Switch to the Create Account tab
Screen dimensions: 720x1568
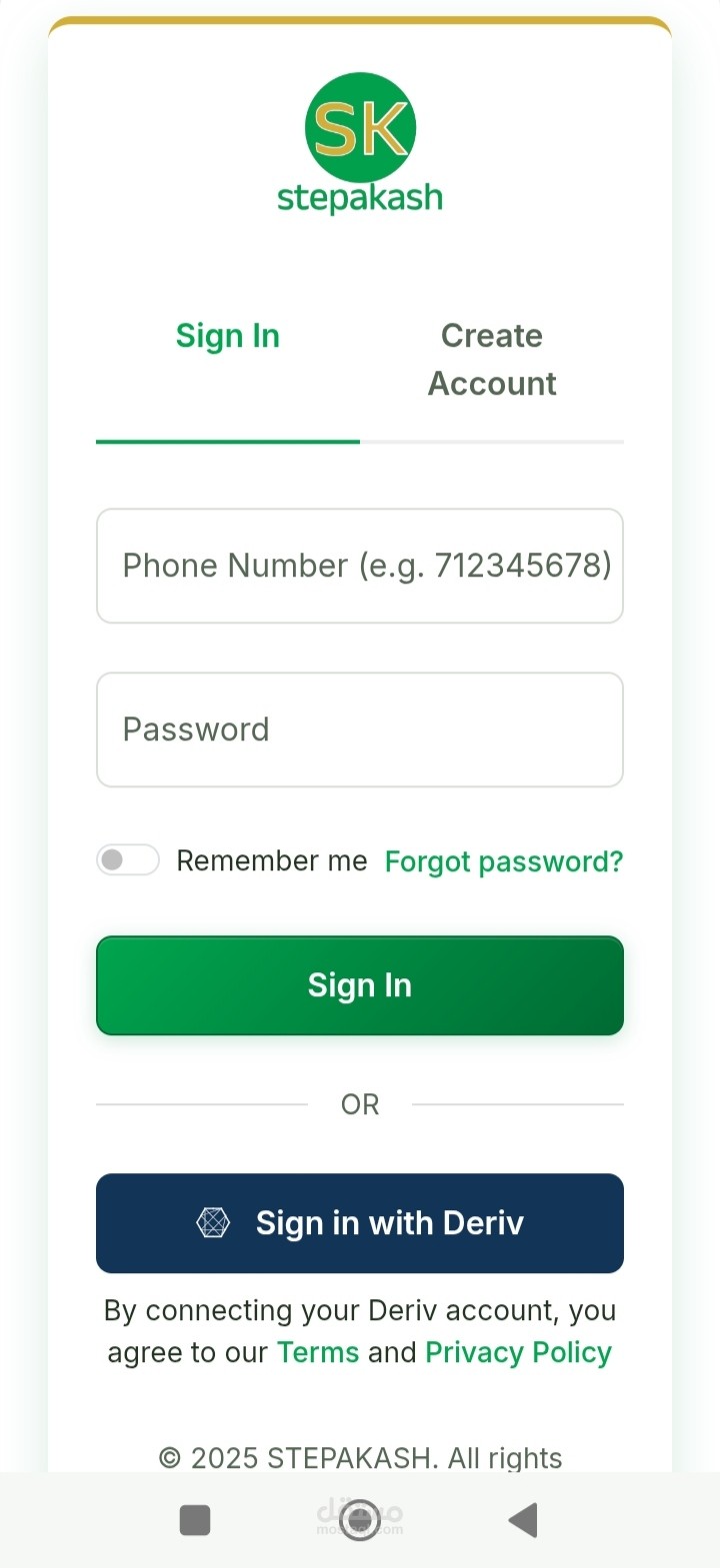[492, 360]
